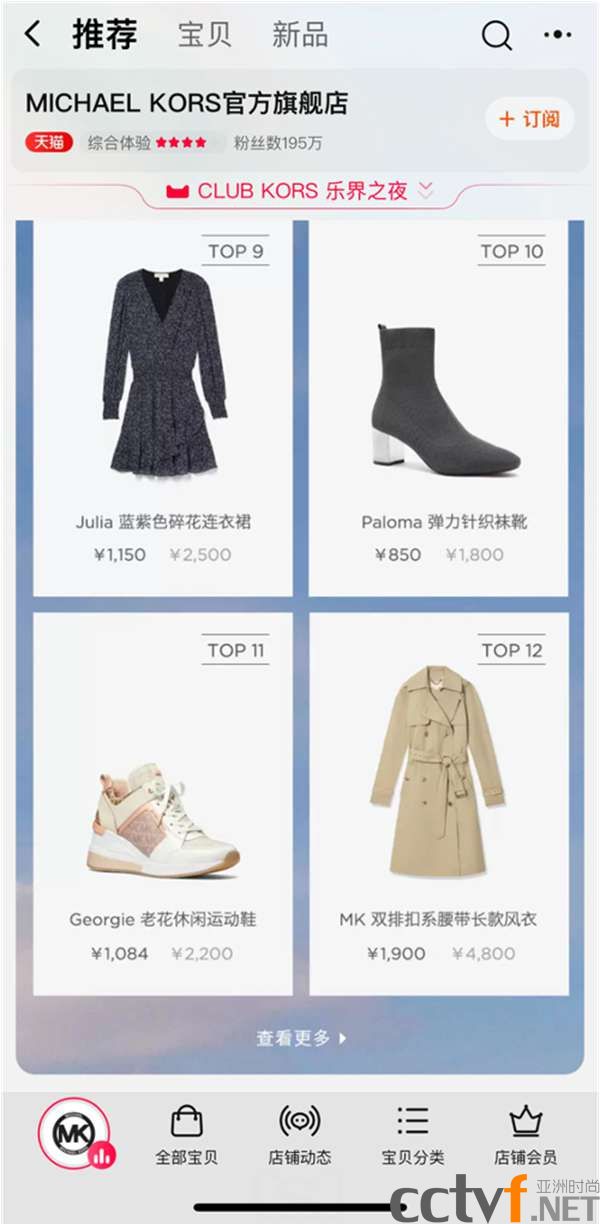Subscribe with the 订阅 button
Image resolution: width=600 pixels, height=1224 pixels.
(530, 119)
